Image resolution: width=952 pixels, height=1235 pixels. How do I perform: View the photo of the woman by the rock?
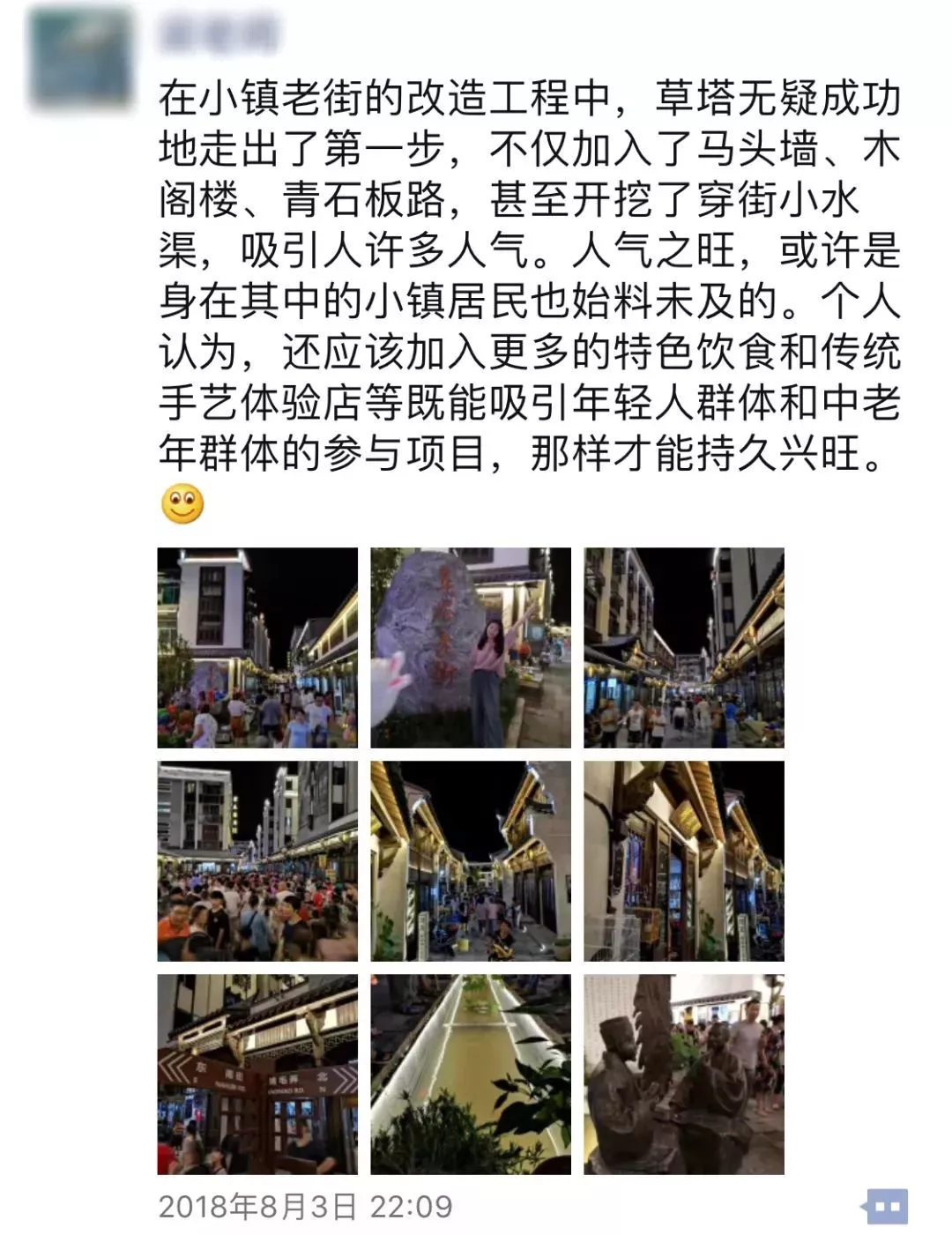pos(471,648)
